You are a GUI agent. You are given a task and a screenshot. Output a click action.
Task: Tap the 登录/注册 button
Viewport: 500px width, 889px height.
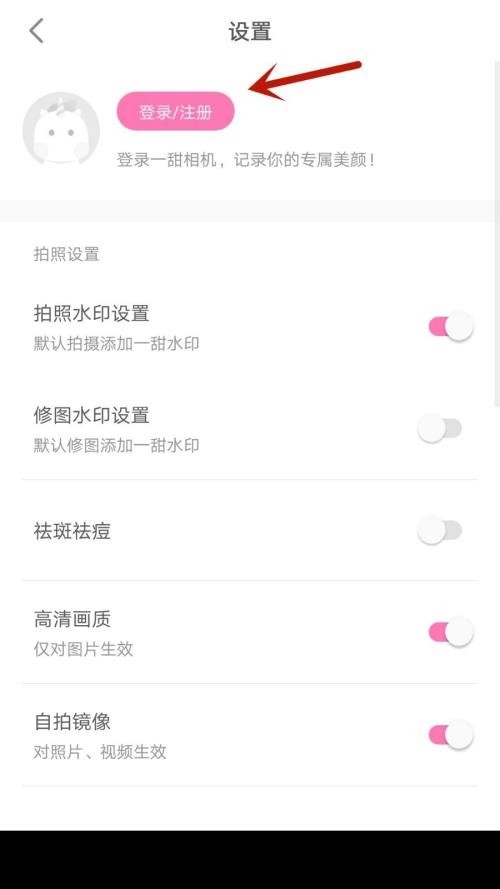click(x=176, y=112)
